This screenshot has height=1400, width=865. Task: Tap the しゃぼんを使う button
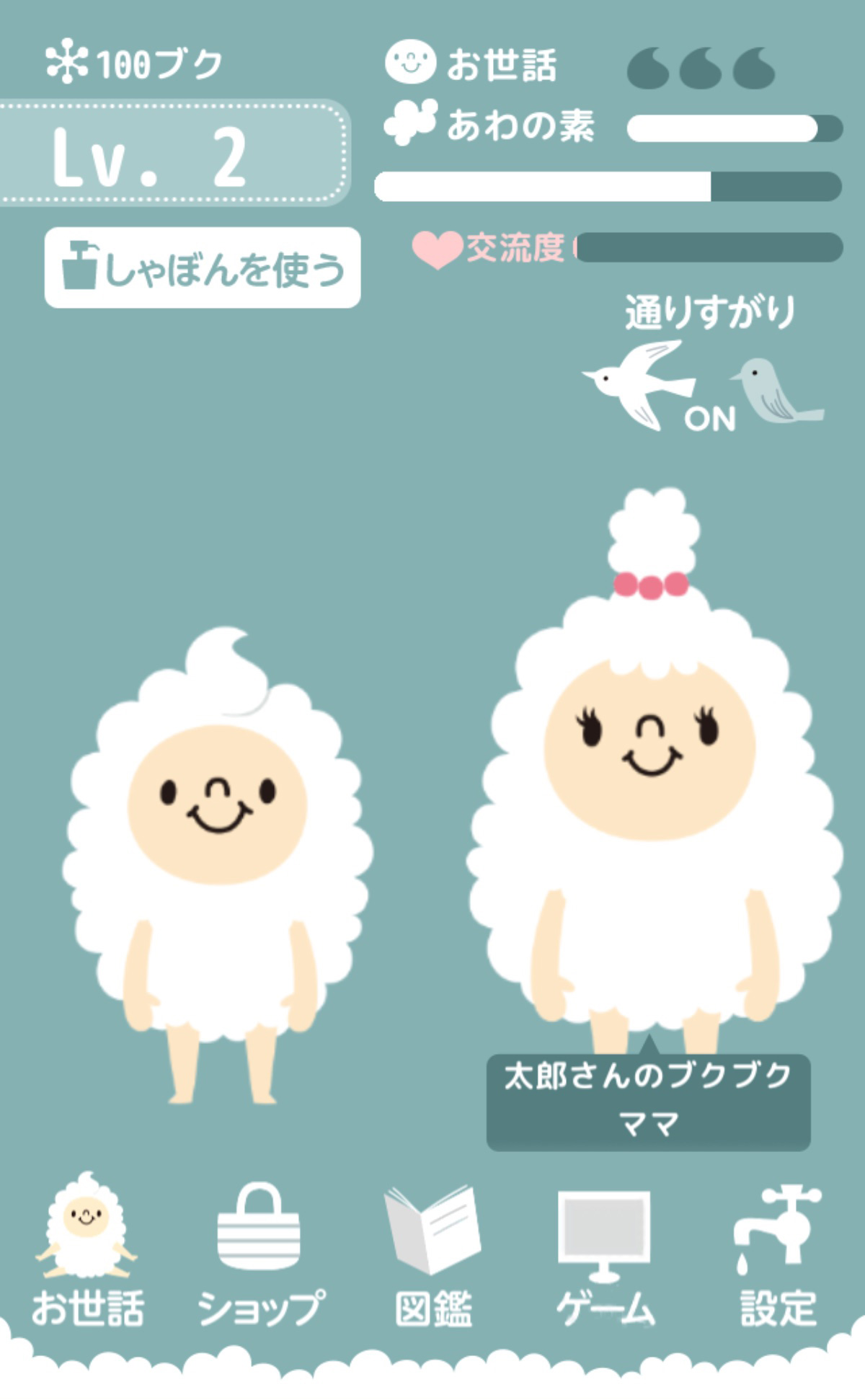point(203,268)
